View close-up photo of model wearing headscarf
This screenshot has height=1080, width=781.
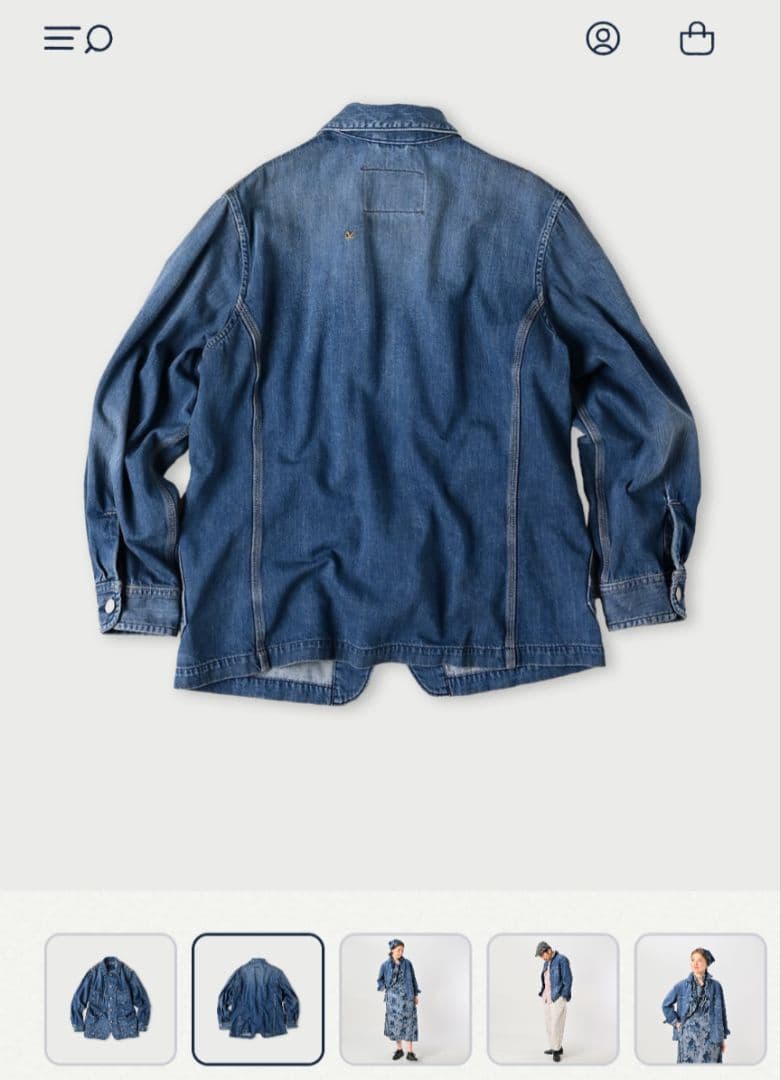(699, 998)
